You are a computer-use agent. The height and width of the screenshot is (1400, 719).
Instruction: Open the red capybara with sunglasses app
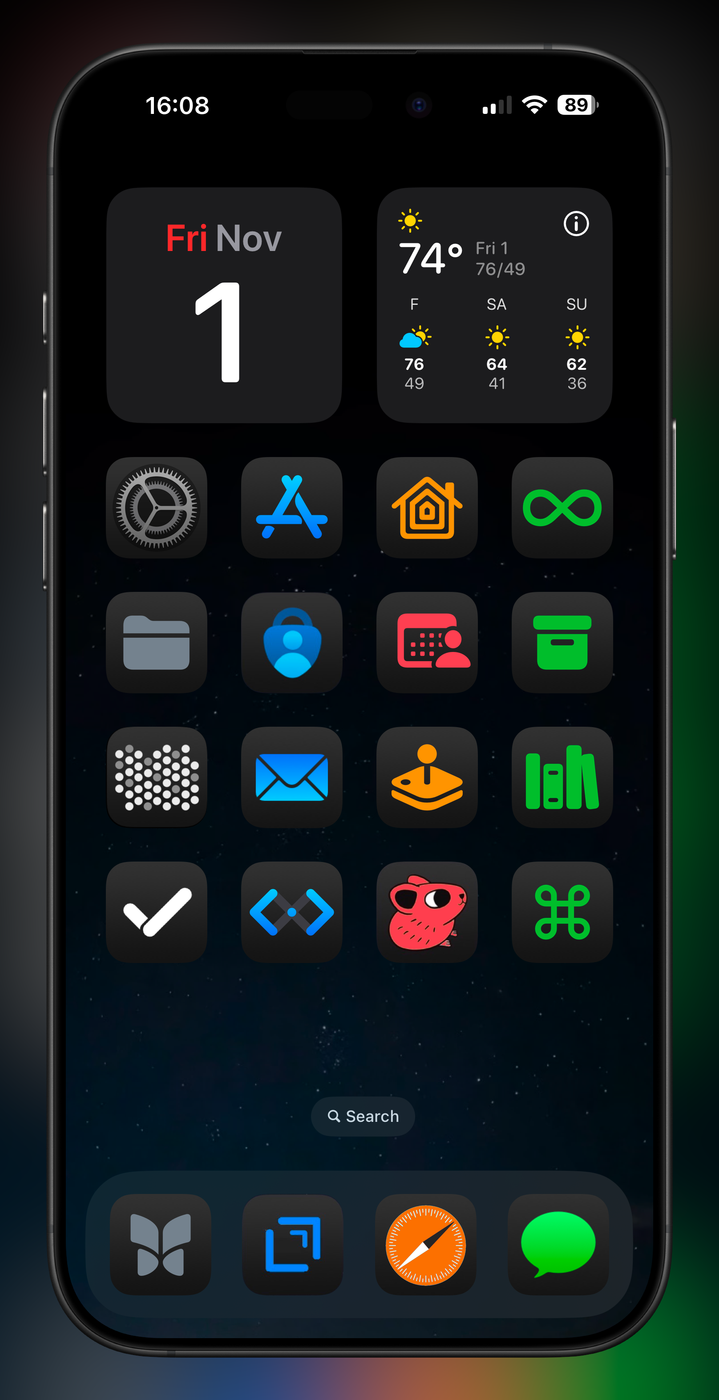coord(427,912)
